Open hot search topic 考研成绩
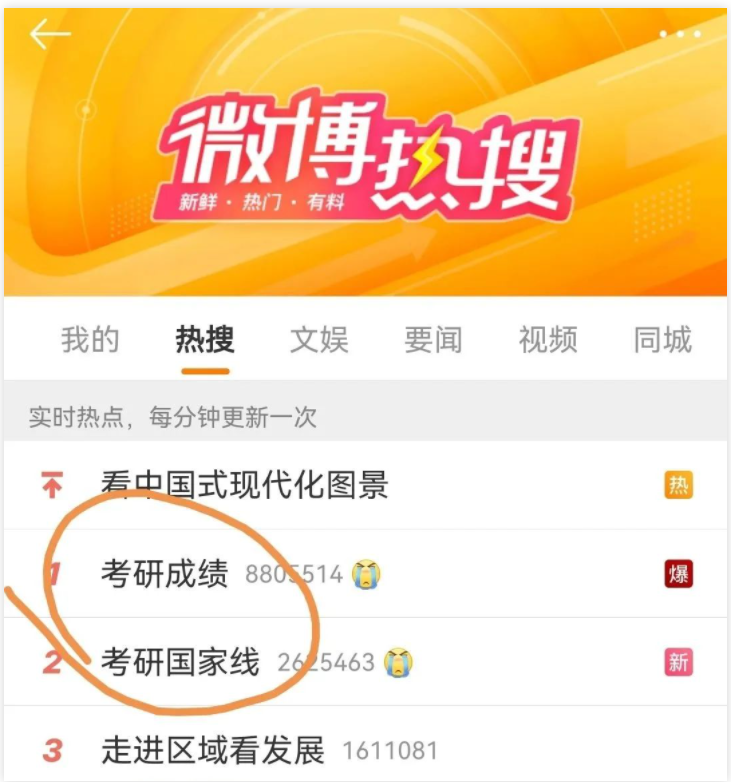731x782 pixels. coord(165,574)
